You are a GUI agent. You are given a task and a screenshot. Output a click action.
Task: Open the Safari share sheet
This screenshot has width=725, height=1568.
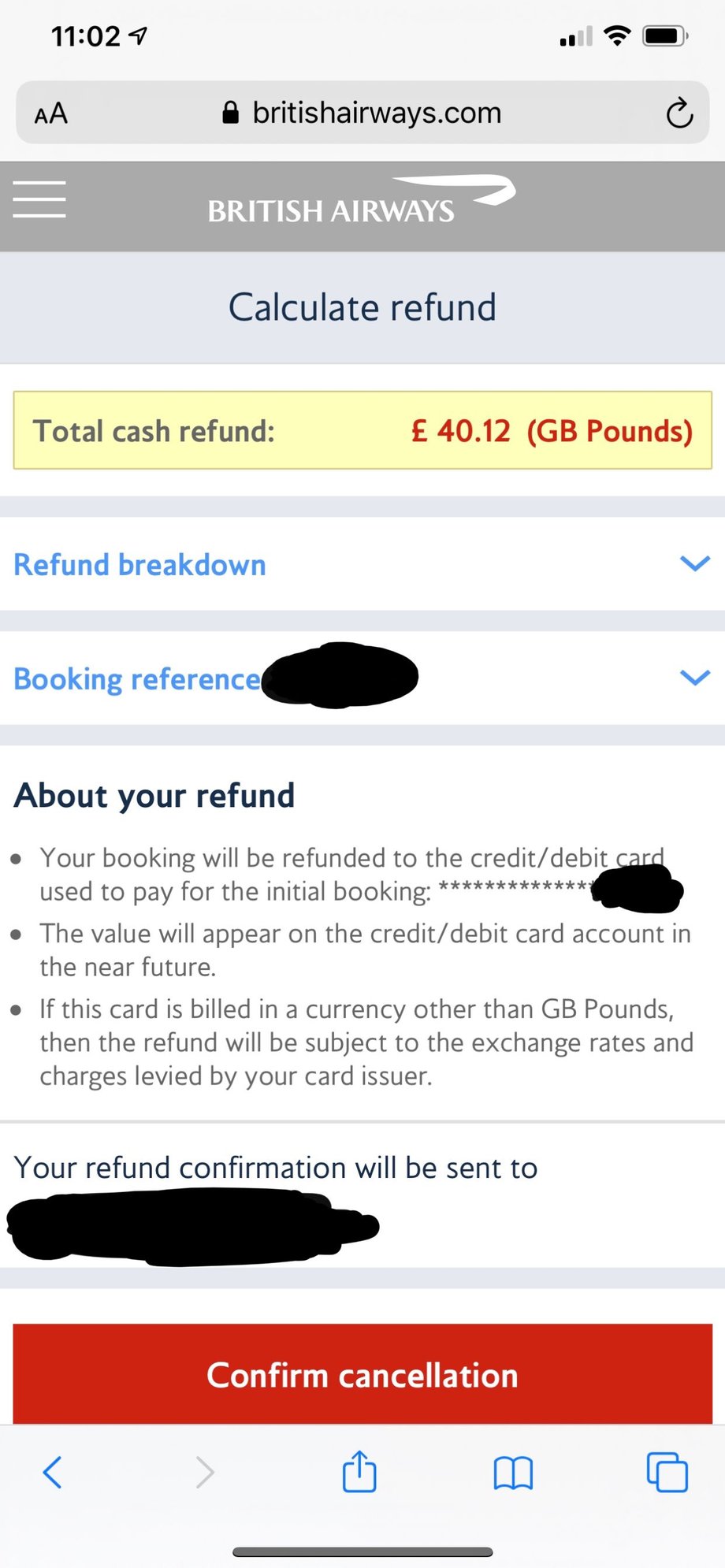point(359,1471)
